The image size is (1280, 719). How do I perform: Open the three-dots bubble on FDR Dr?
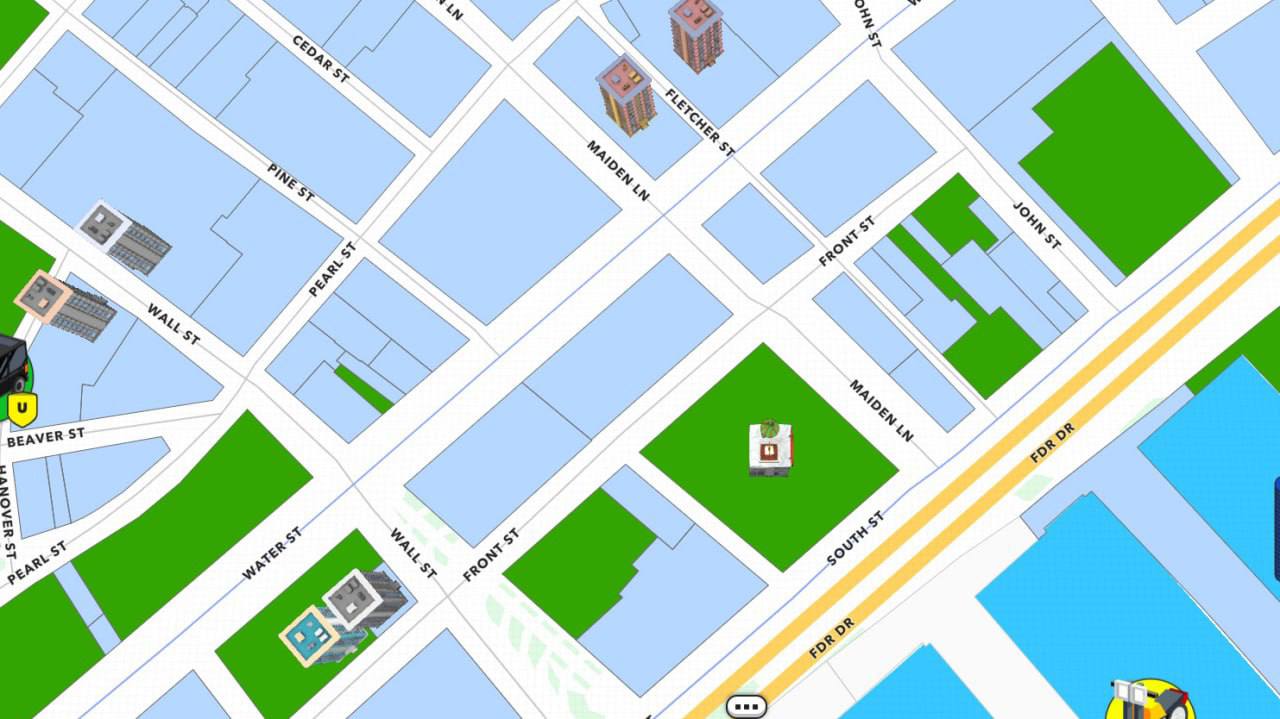(746, 706)
